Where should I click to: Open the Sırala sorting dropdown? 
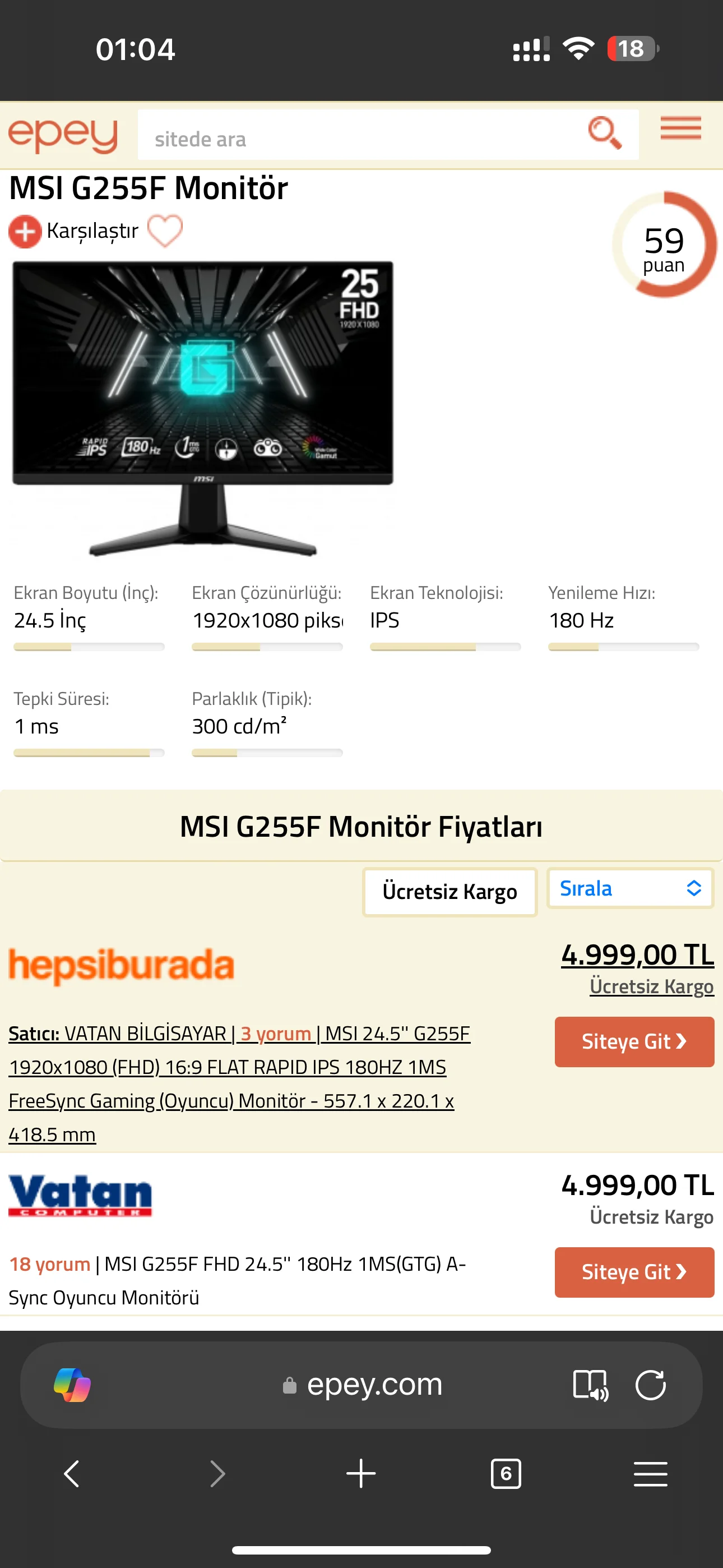(x=630, y=888)
